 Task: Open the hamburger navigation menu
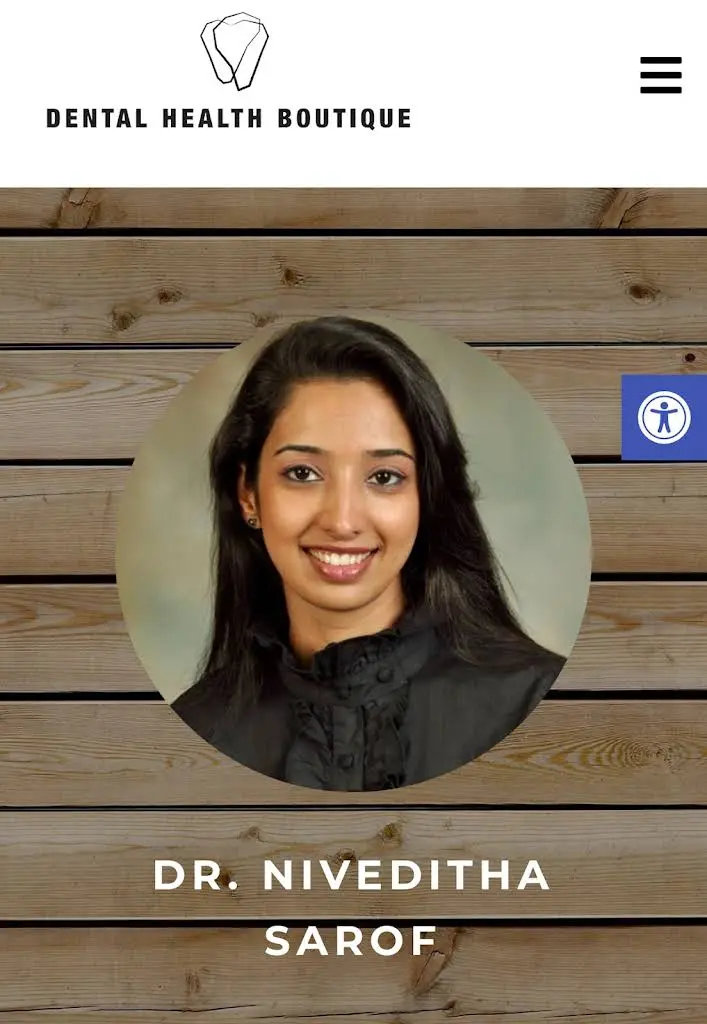[x=660, y=75]
